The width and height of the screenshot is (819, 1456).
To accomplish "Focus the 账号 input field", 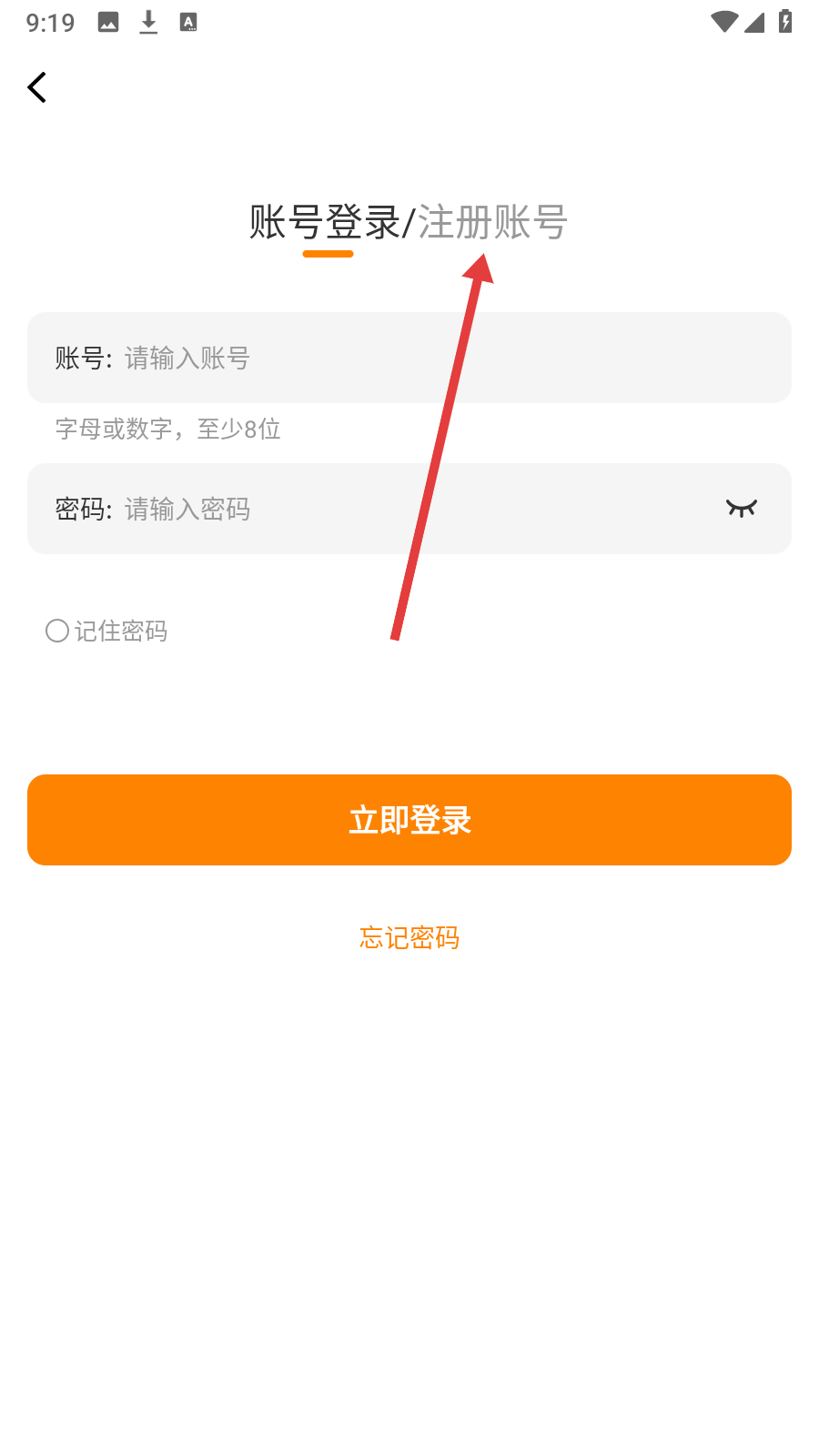I will point(446,358).
